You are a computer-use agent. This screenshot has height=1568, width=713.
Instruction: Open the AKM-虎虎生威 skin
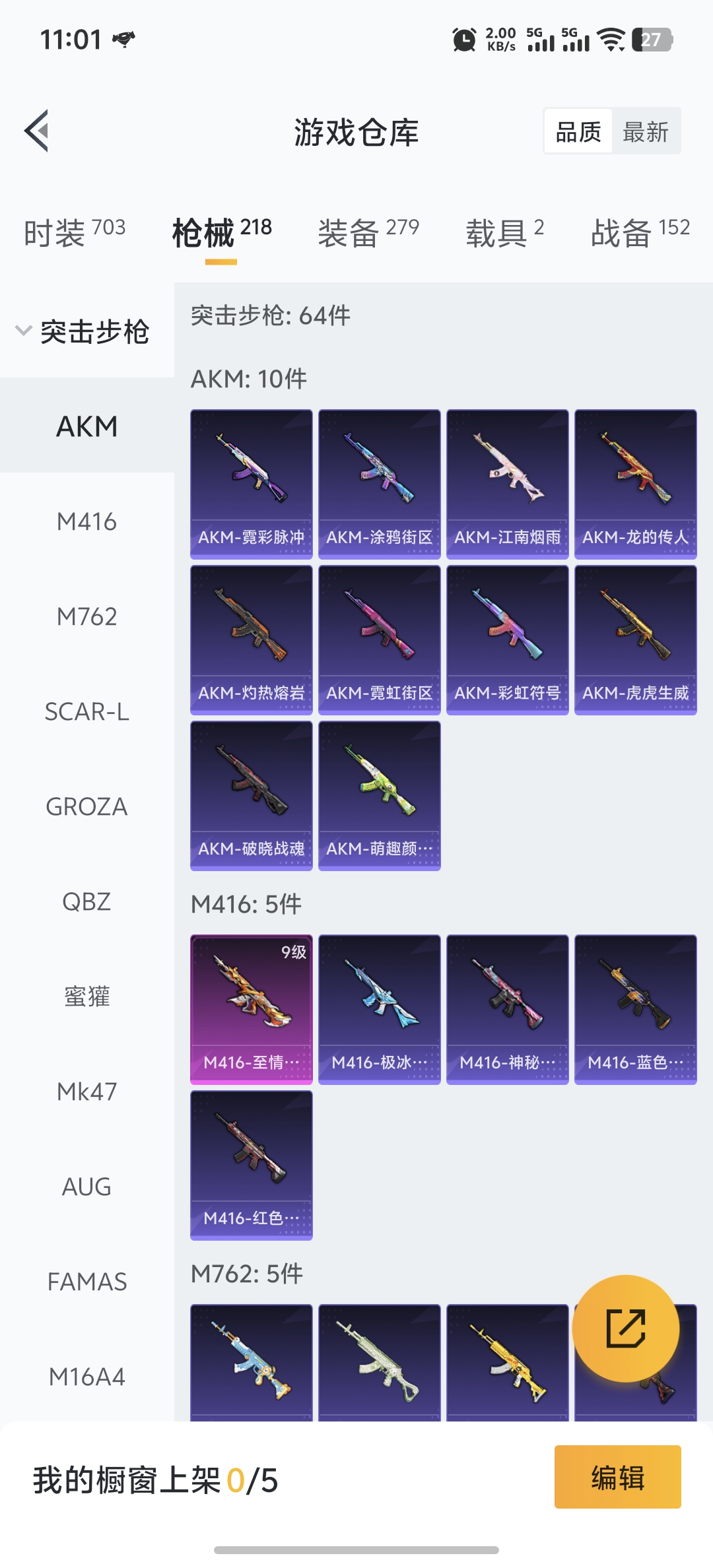pos(635,639)
